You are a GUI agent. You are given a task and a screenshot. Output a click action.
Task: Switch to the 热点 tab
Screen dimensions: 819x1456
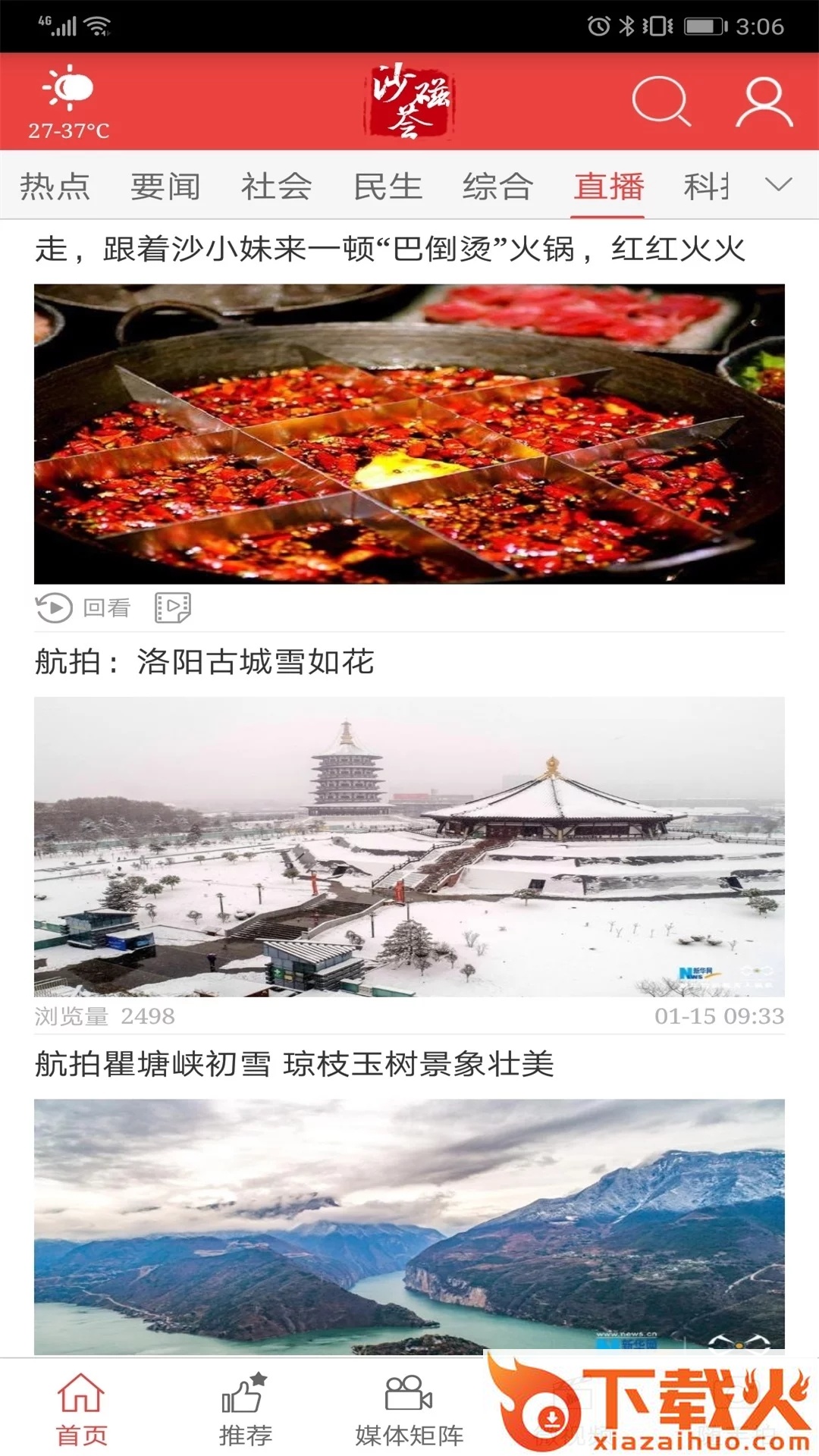55,187
